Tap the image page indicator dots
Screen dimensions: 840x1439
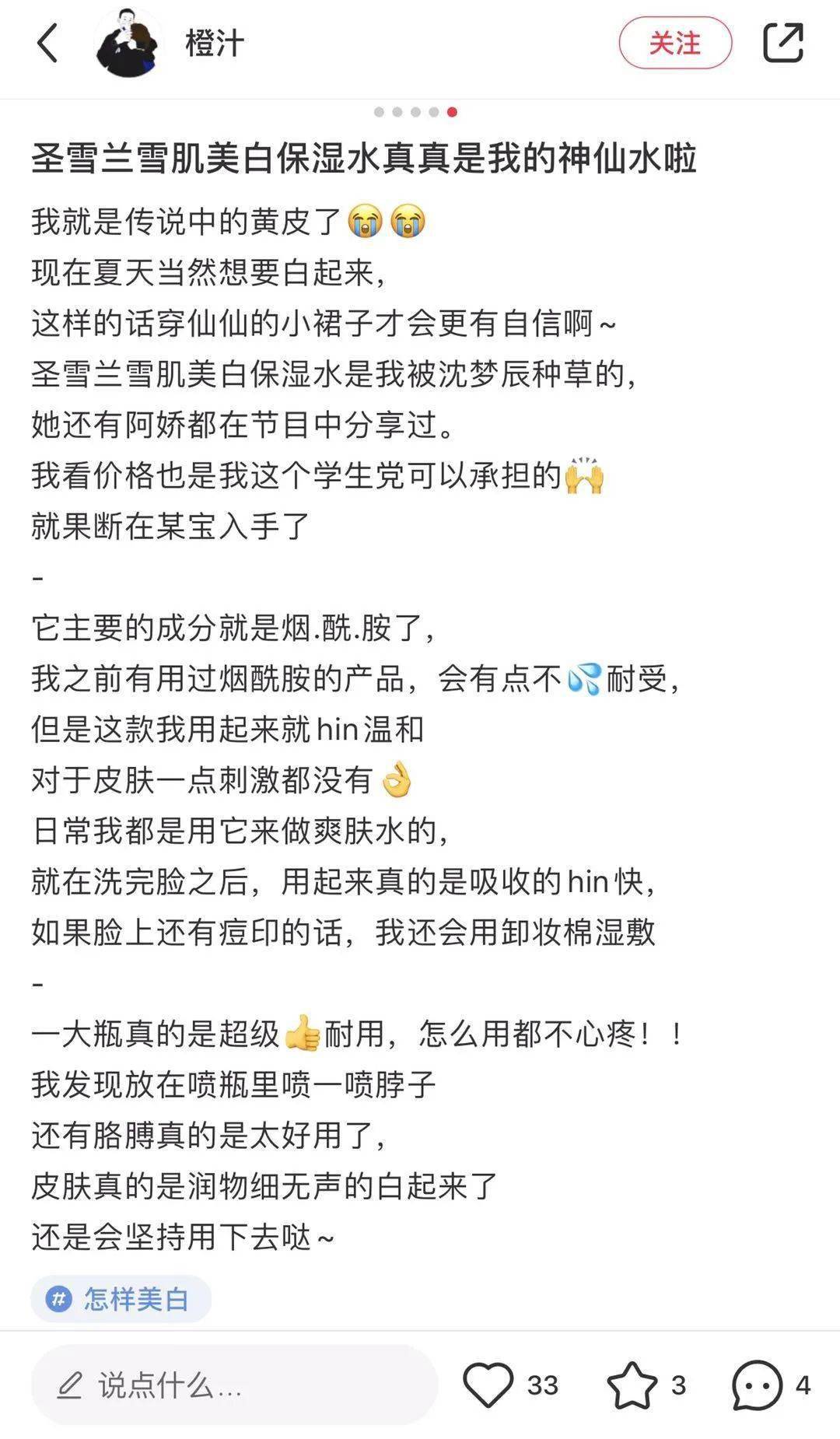tap(415, 112)
